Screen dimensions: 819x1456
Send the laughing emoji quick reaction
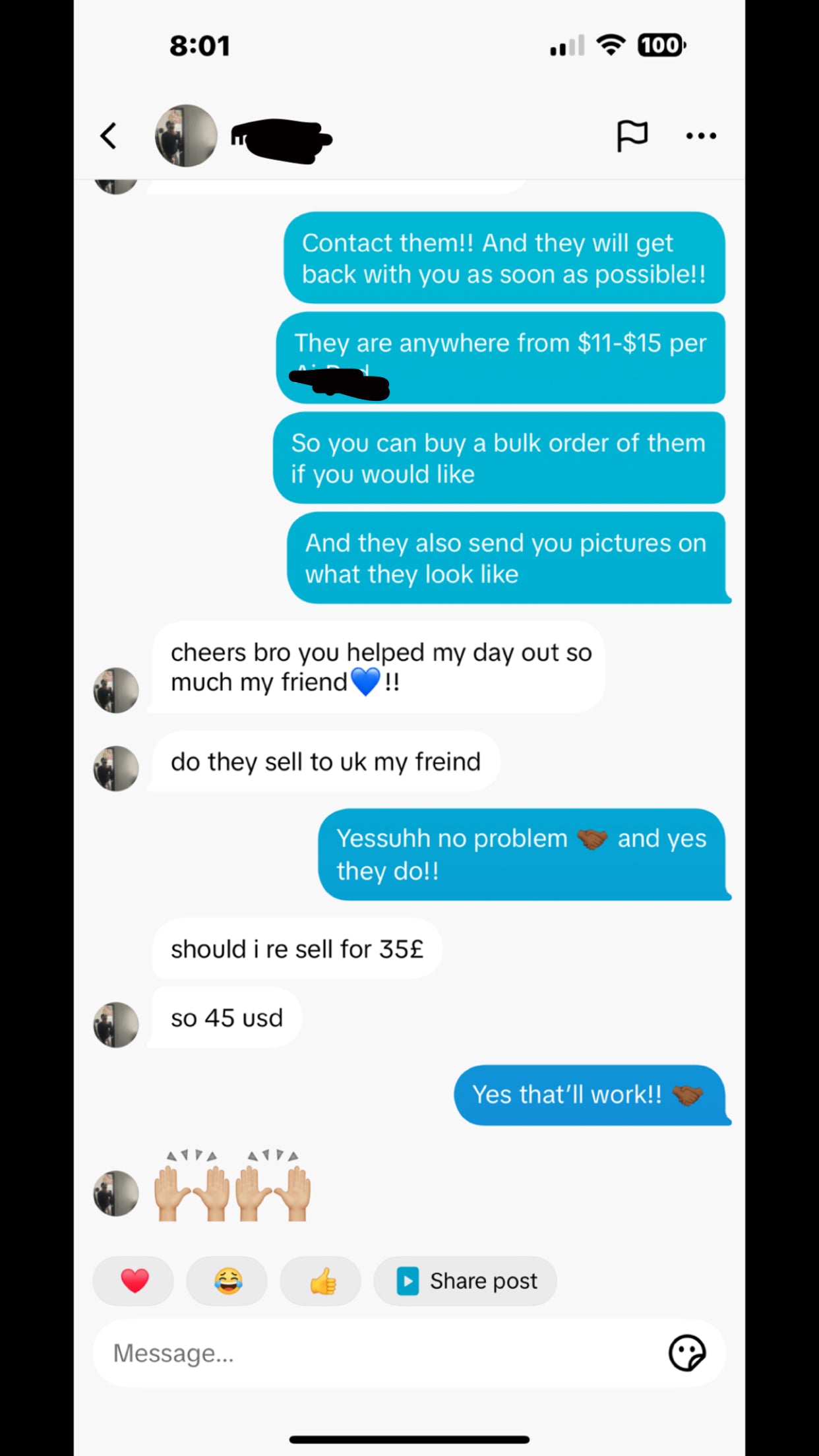[228, 1281]
